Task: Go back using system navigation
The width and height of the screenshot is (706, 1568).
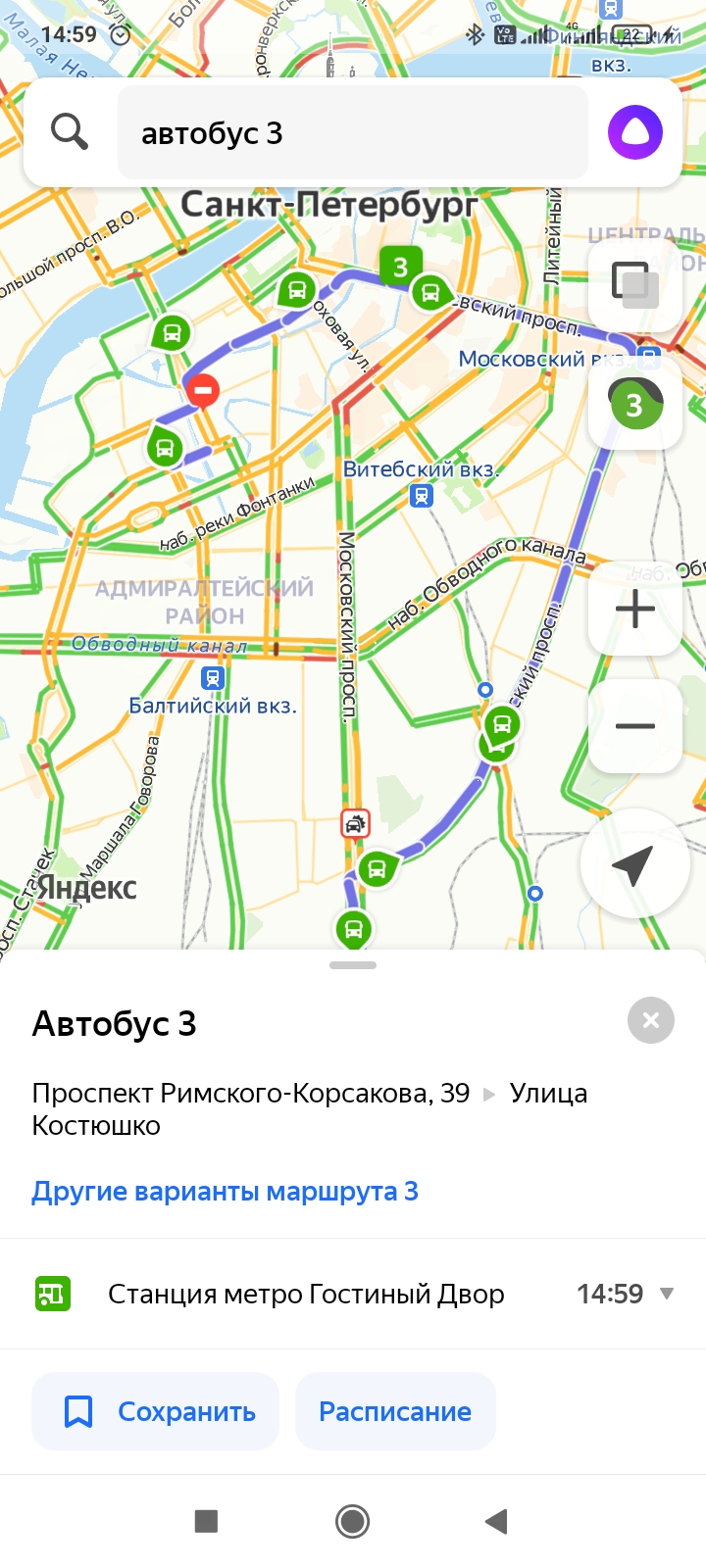Action: [x=497, y=1521]
